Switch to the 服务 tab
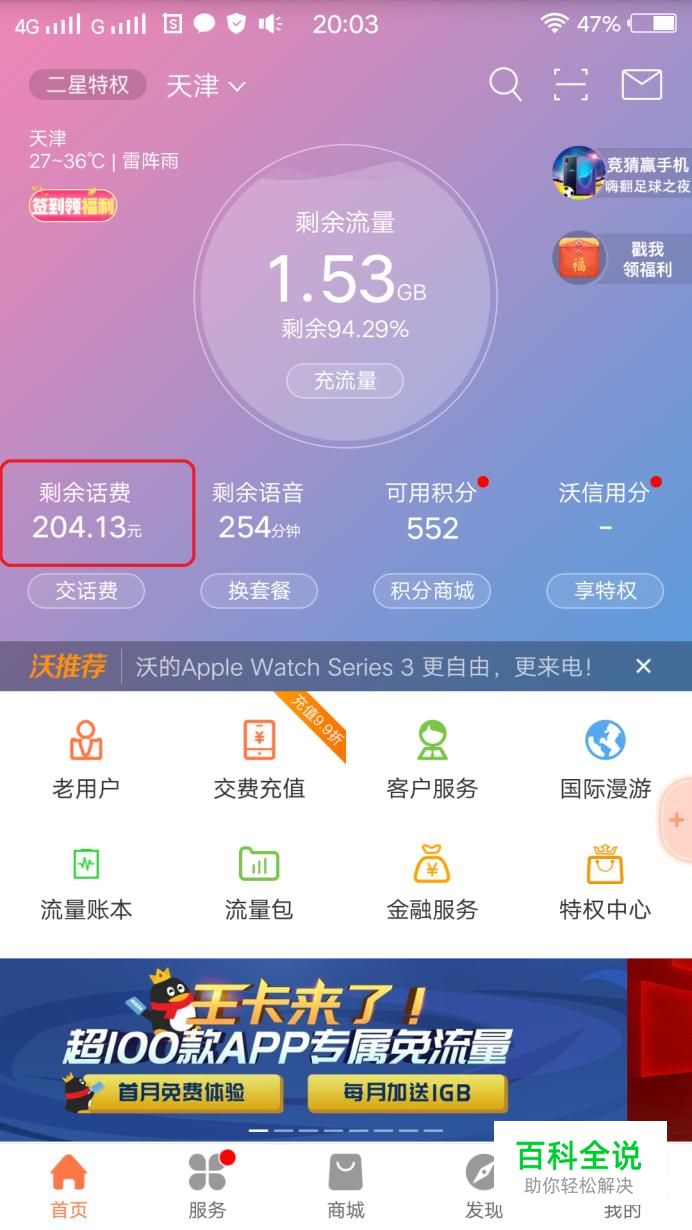Image resolution: width=692 pixels, height=1230 pixels. [x=207, y=1186]
